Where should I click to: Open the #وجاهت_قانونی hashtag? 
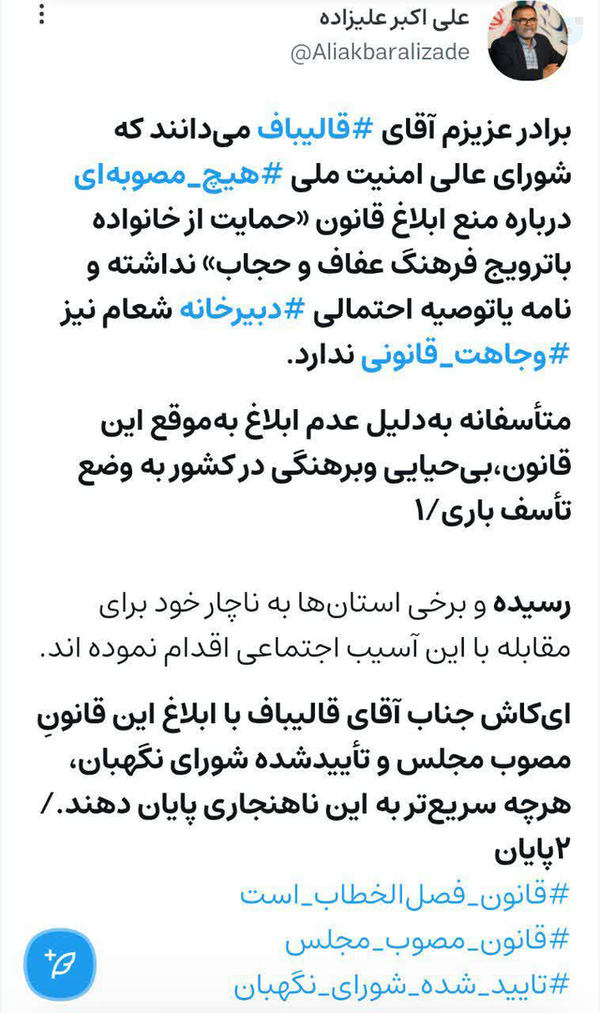465,355
